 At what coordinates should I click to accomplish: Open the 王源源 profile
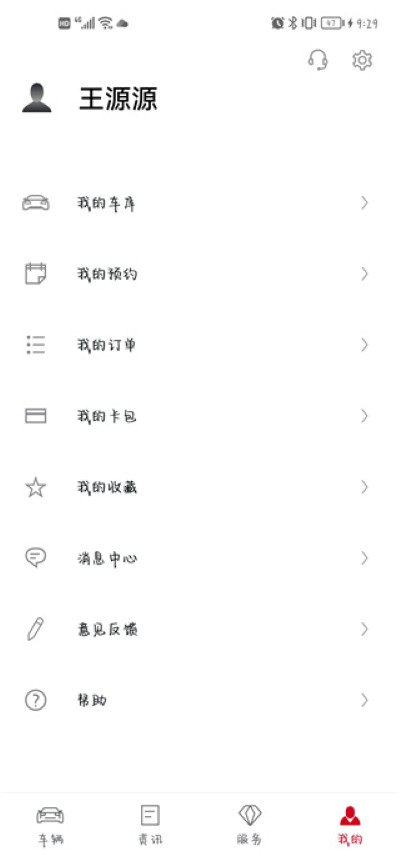118,99
